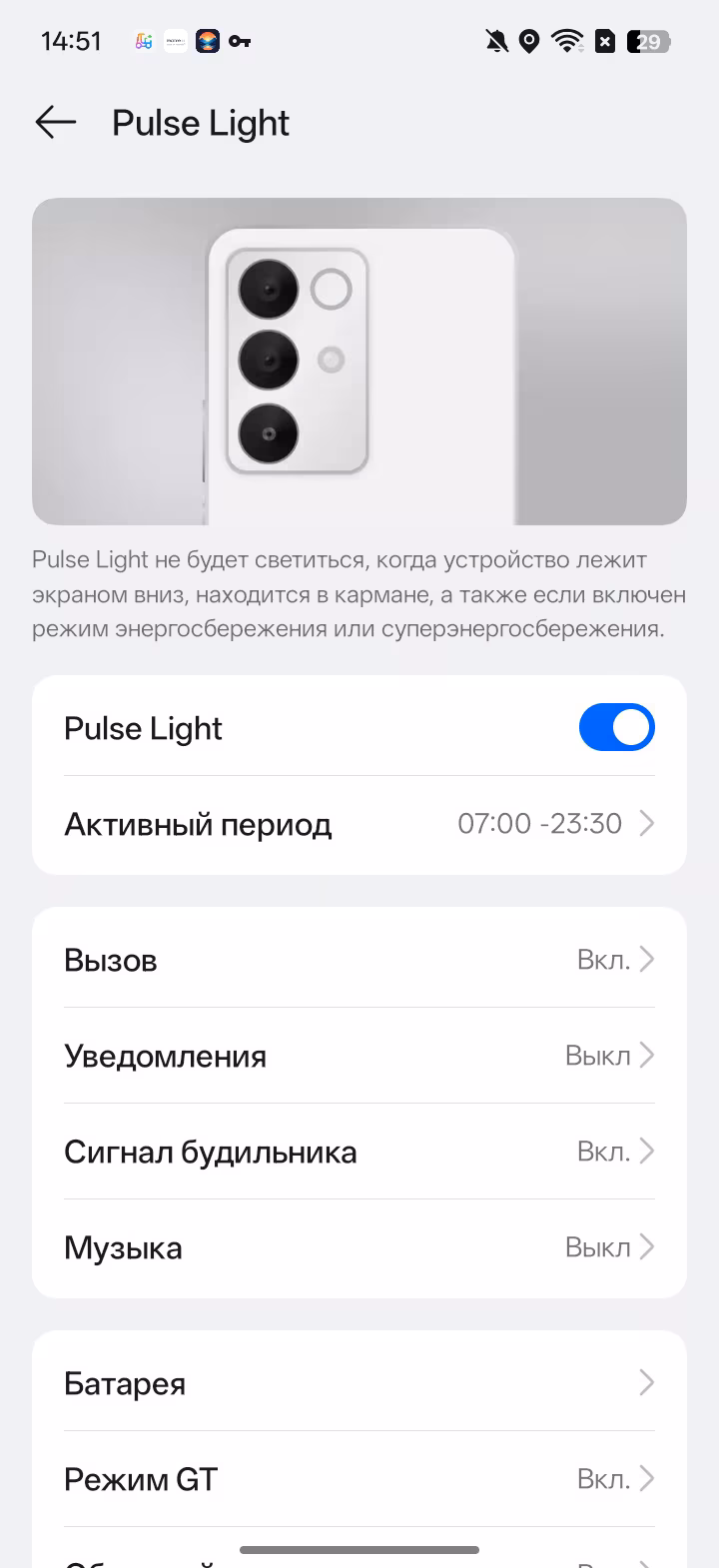This screenshot has width=719, height=1568.
Task: Tap the Wi-Fi icon in status bar
Action: pos(568,42)
